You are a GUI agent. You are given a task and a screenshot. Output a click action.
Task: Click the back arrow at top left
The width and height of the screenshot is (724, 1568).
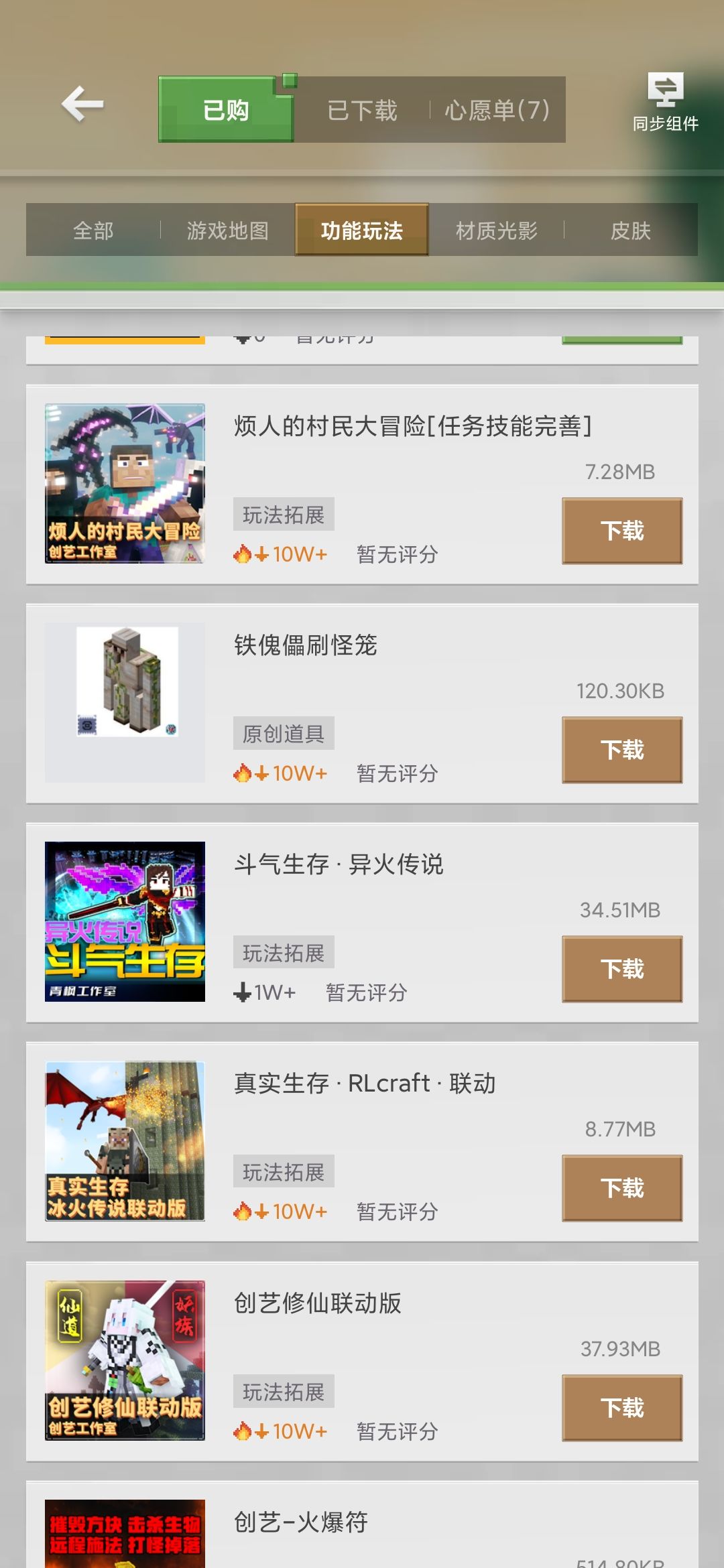point(80,105)
